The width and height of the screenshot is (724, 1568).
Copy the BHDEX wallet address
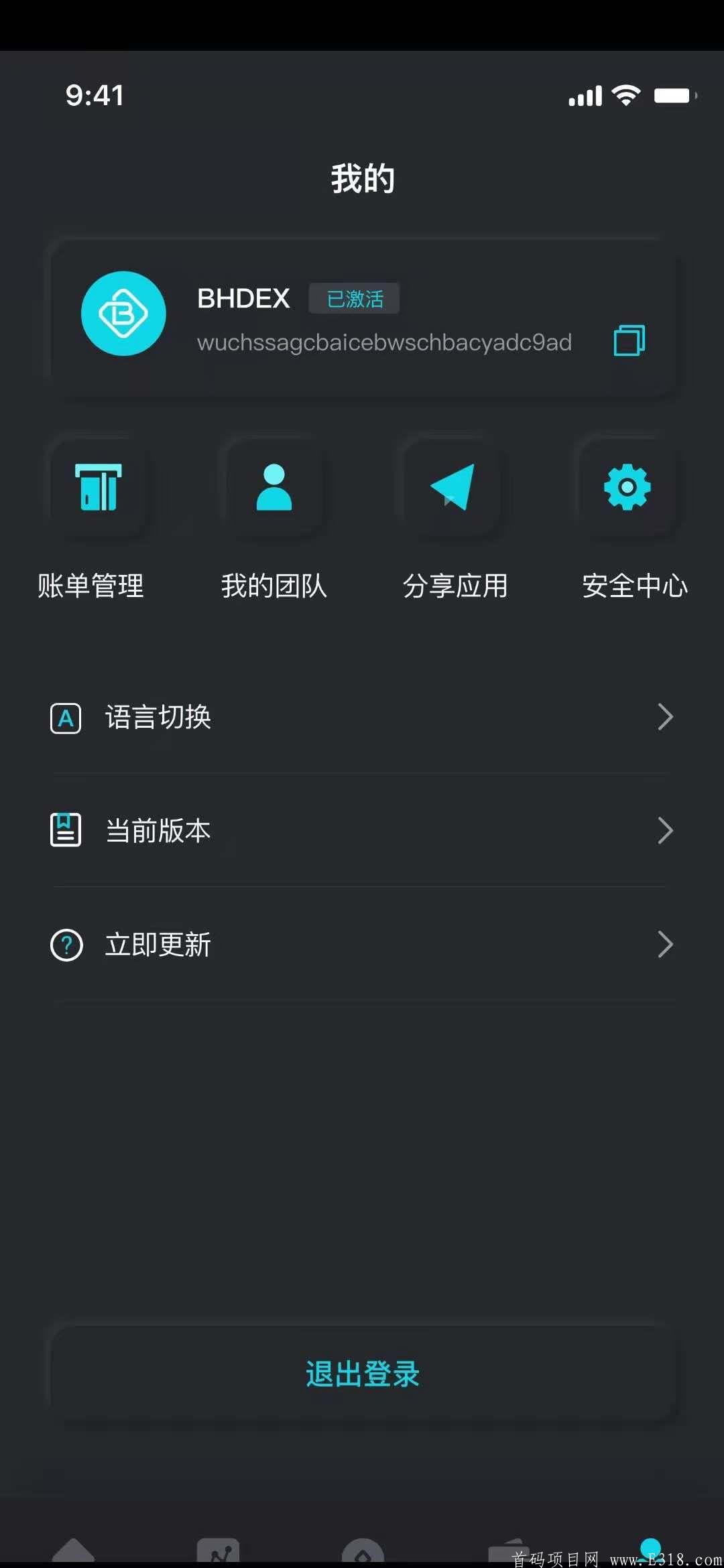point(629,340)
